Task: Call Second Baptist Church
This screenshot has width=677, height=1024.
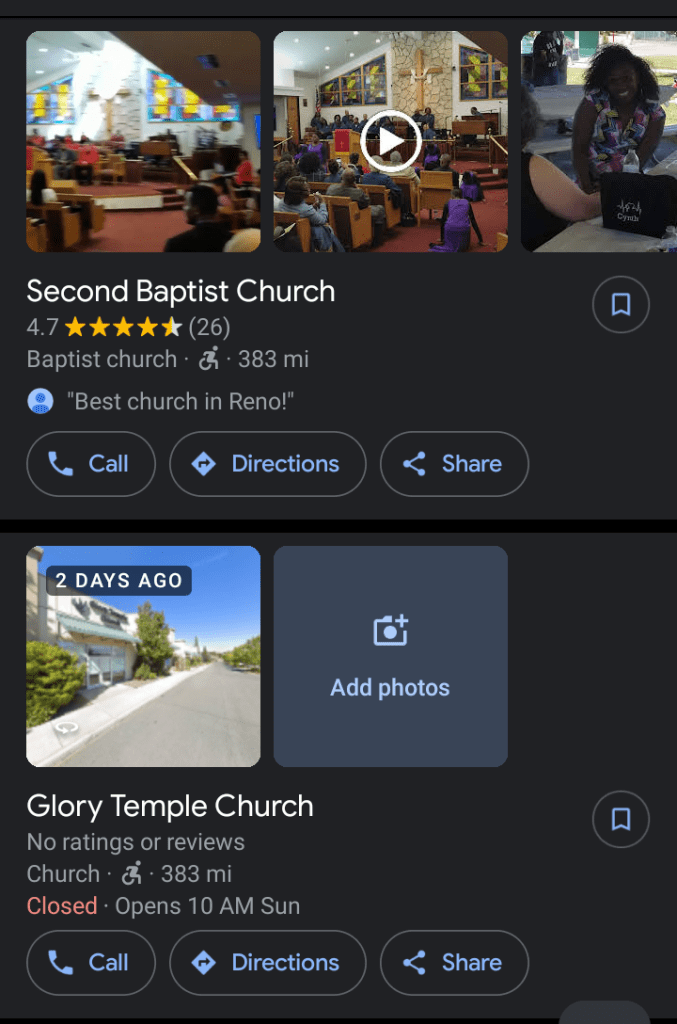Action: click(91, 464)
